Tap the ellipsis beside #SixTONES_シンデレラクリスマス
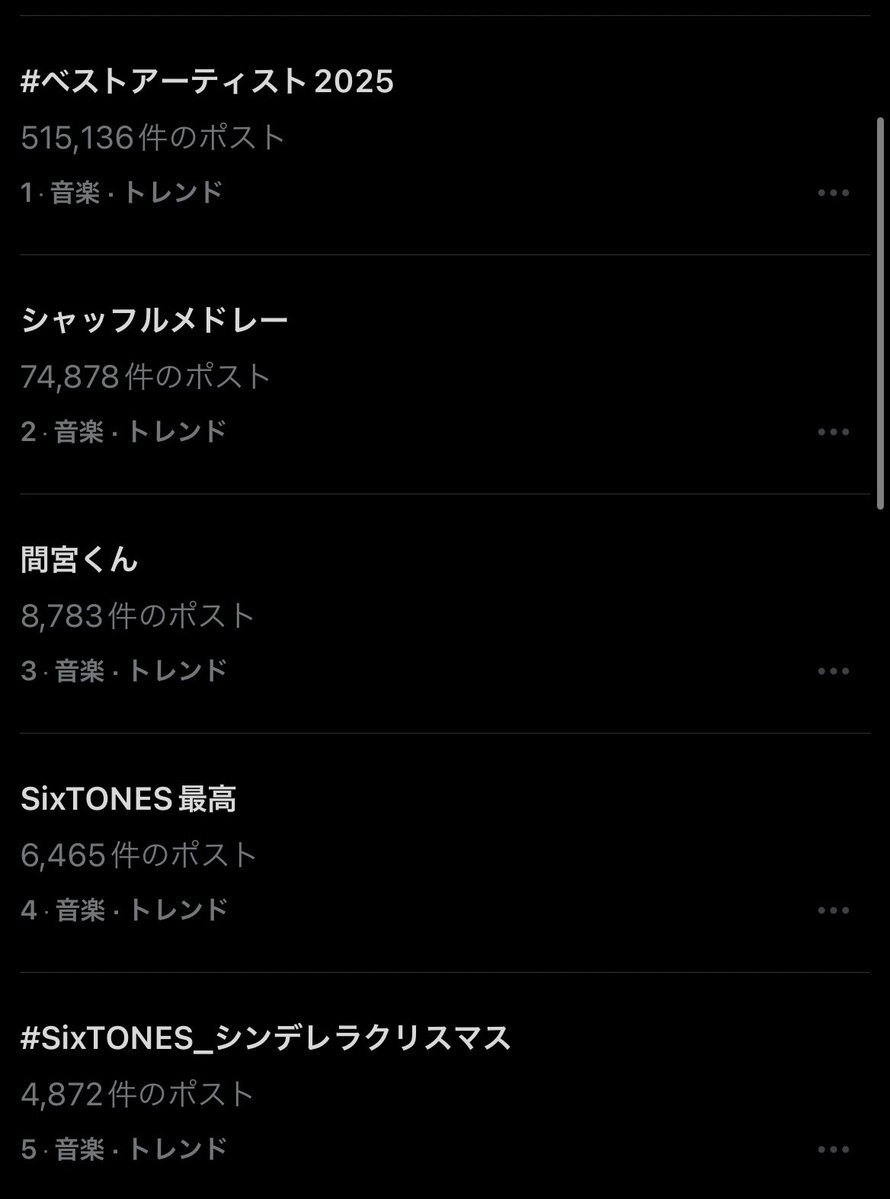The width and height of the screenshot is (890, 1199). pos(833,1149)
